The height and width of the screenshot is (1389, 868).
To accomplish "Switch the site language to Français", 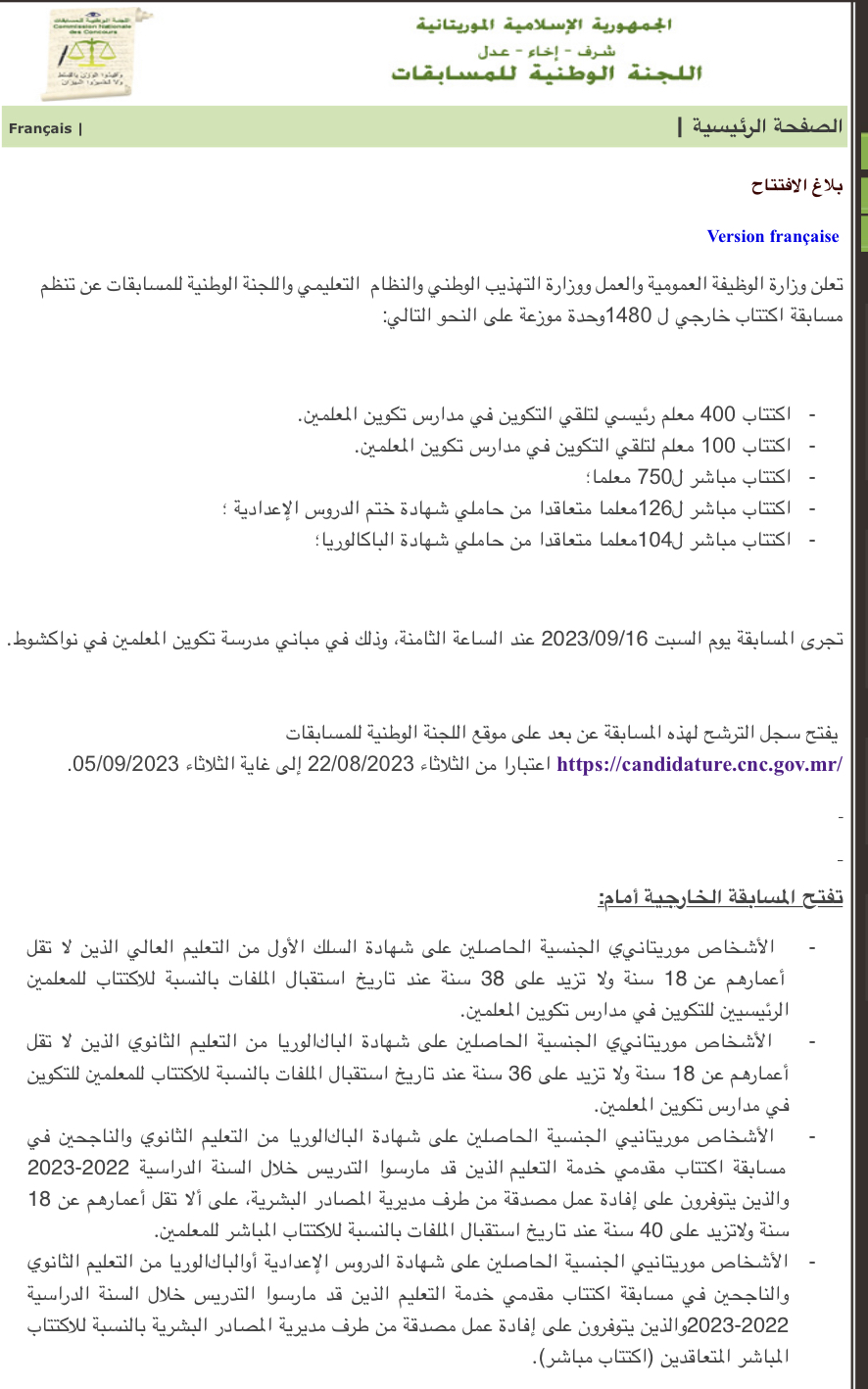I will [x=40, y=128].
